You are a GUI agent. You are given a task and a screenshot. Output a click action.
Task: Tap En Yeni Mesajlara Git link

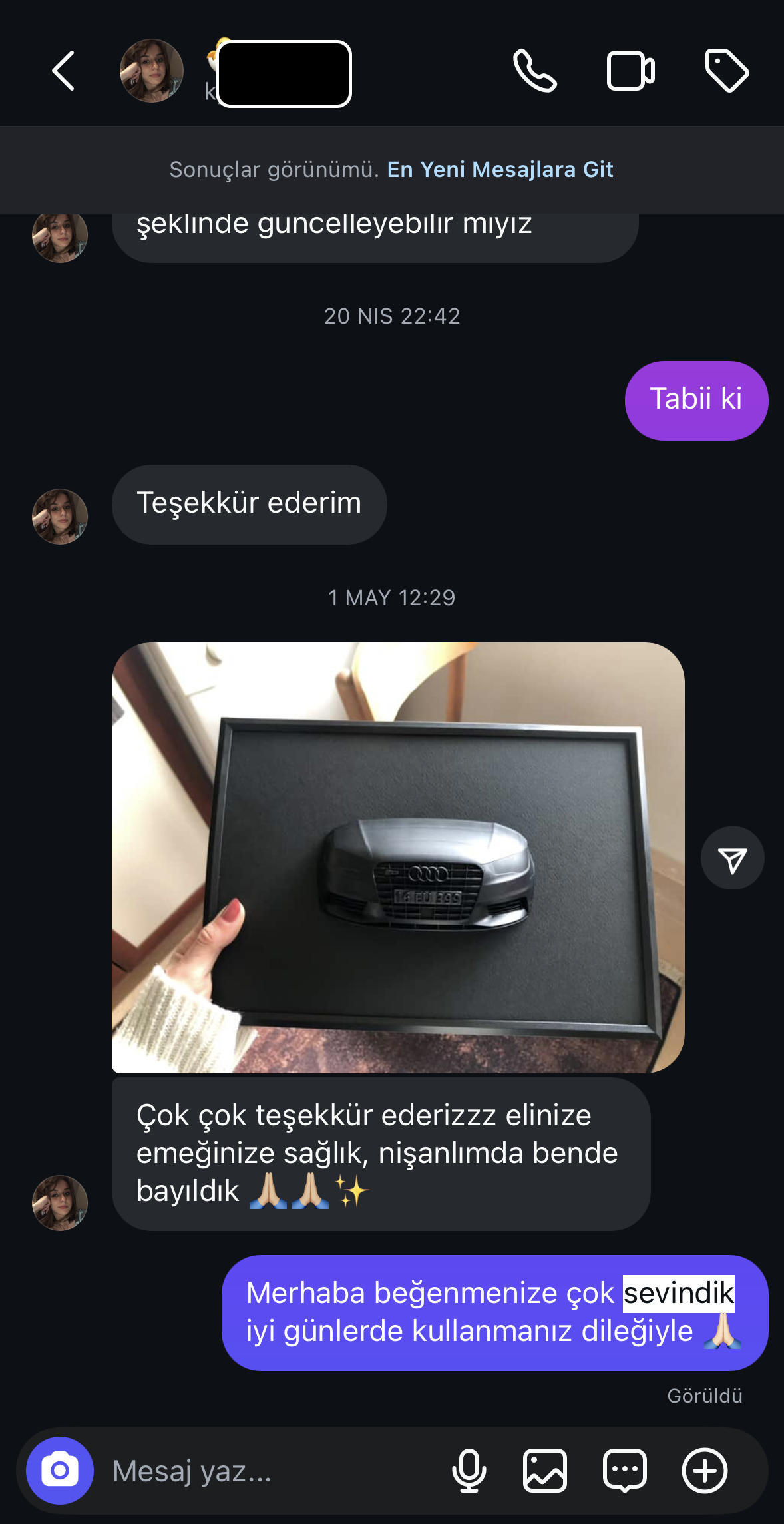point(500,170)
